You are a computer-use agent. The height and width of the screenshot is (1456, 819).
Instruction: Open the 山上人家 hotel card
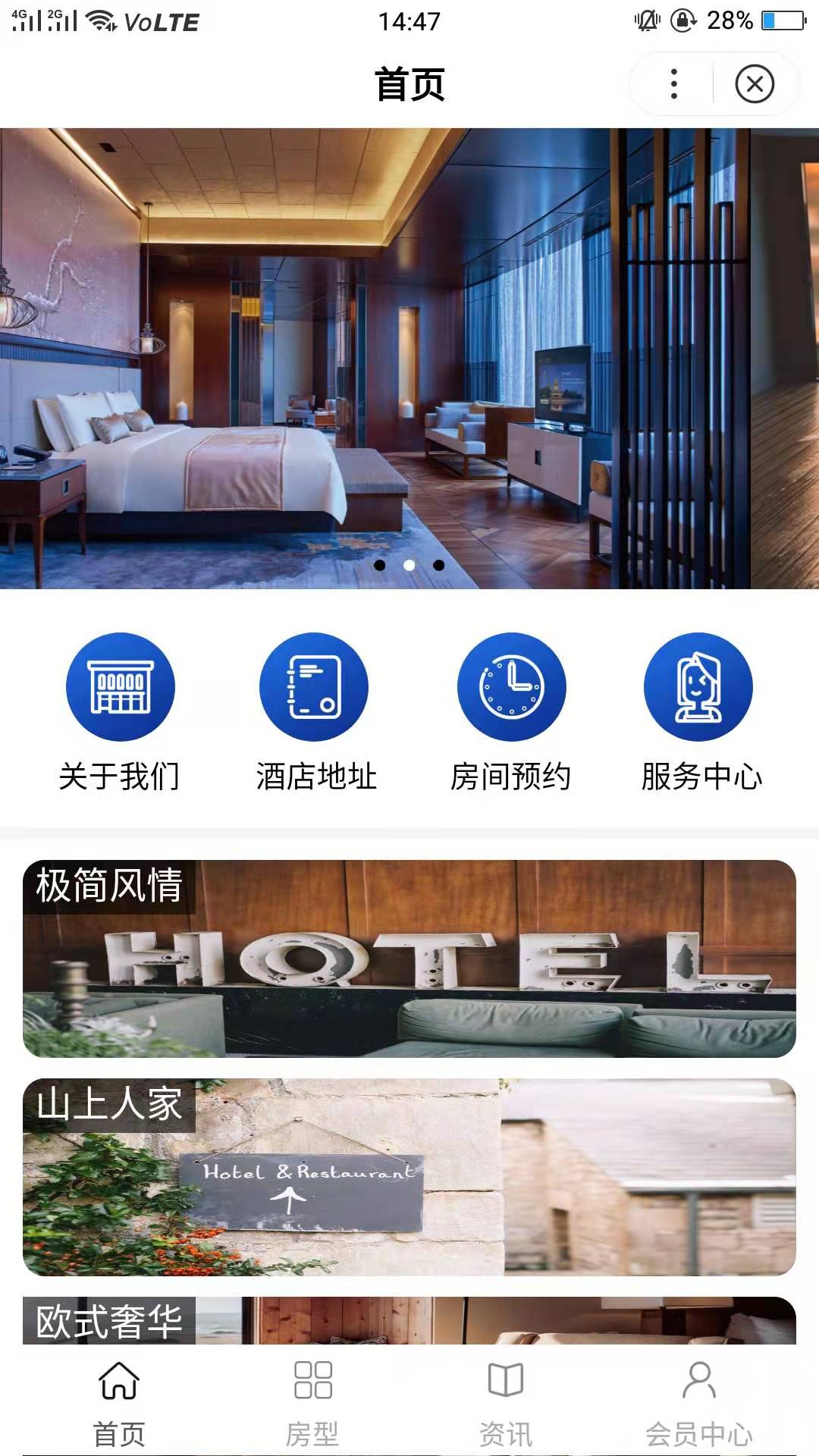[x=409, y=1177]
